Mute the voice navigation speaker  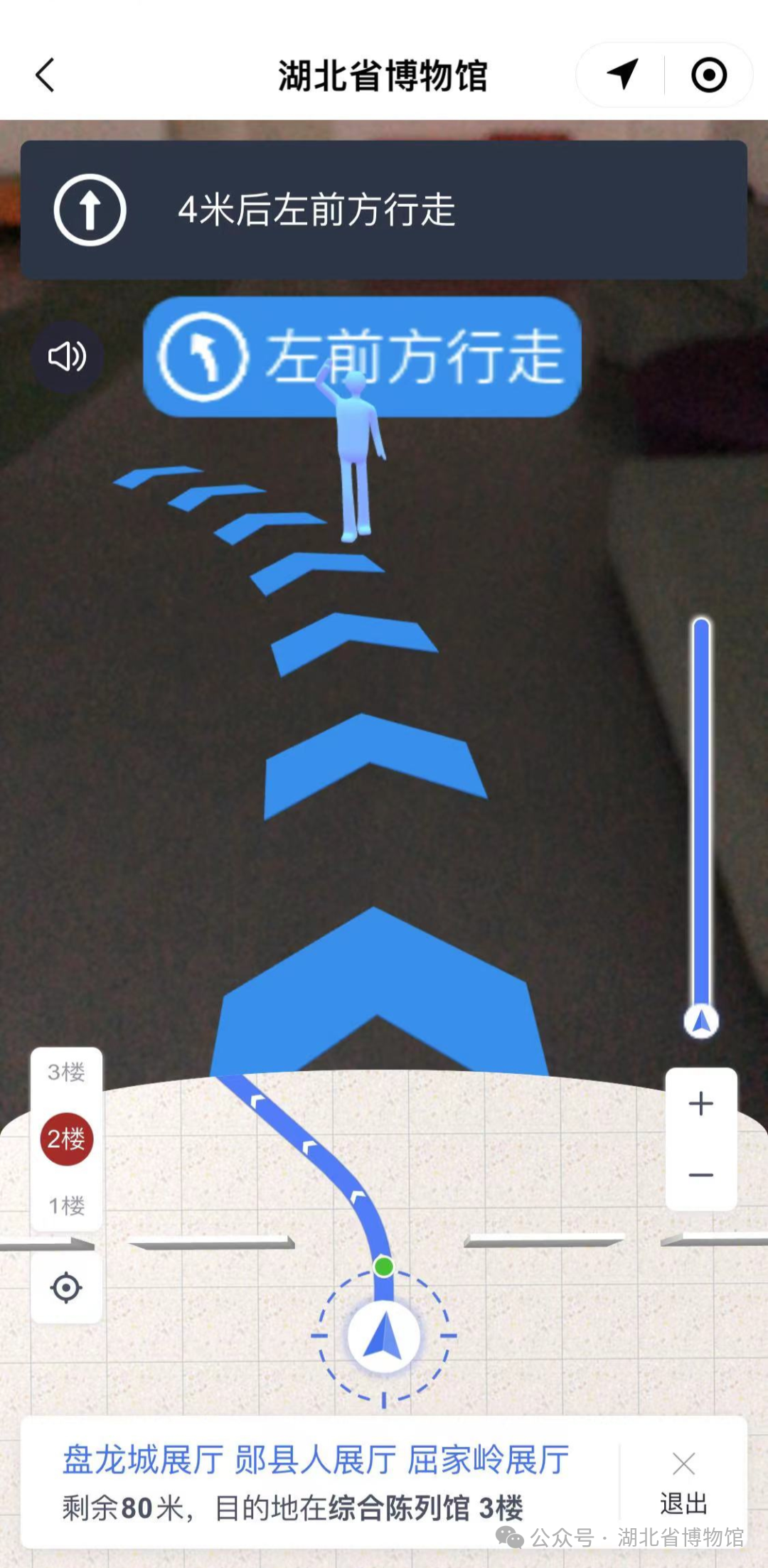[x=67, y=356]
